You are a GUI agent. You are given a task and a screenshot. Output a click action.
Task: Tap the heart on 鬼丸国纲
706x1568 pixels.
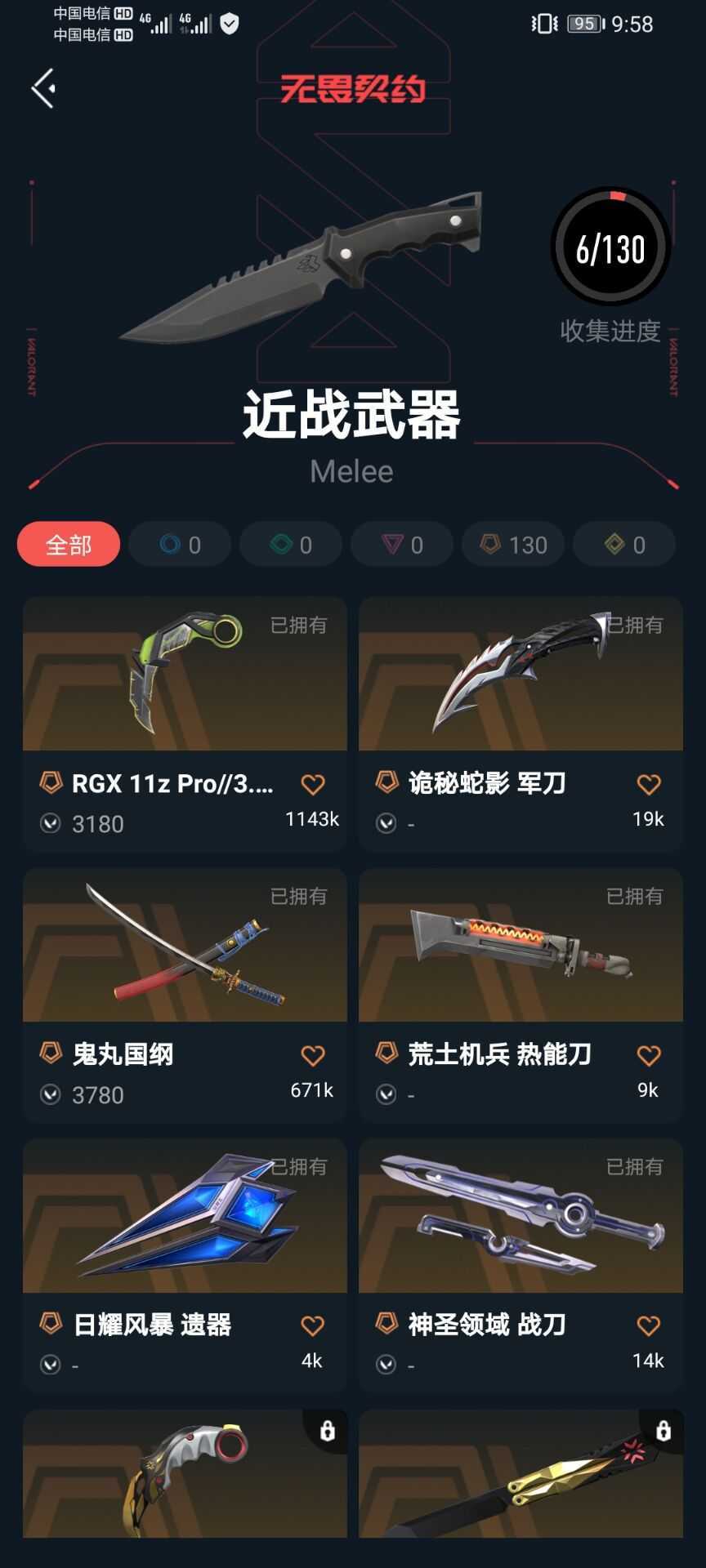click(x=313, y=1056)
